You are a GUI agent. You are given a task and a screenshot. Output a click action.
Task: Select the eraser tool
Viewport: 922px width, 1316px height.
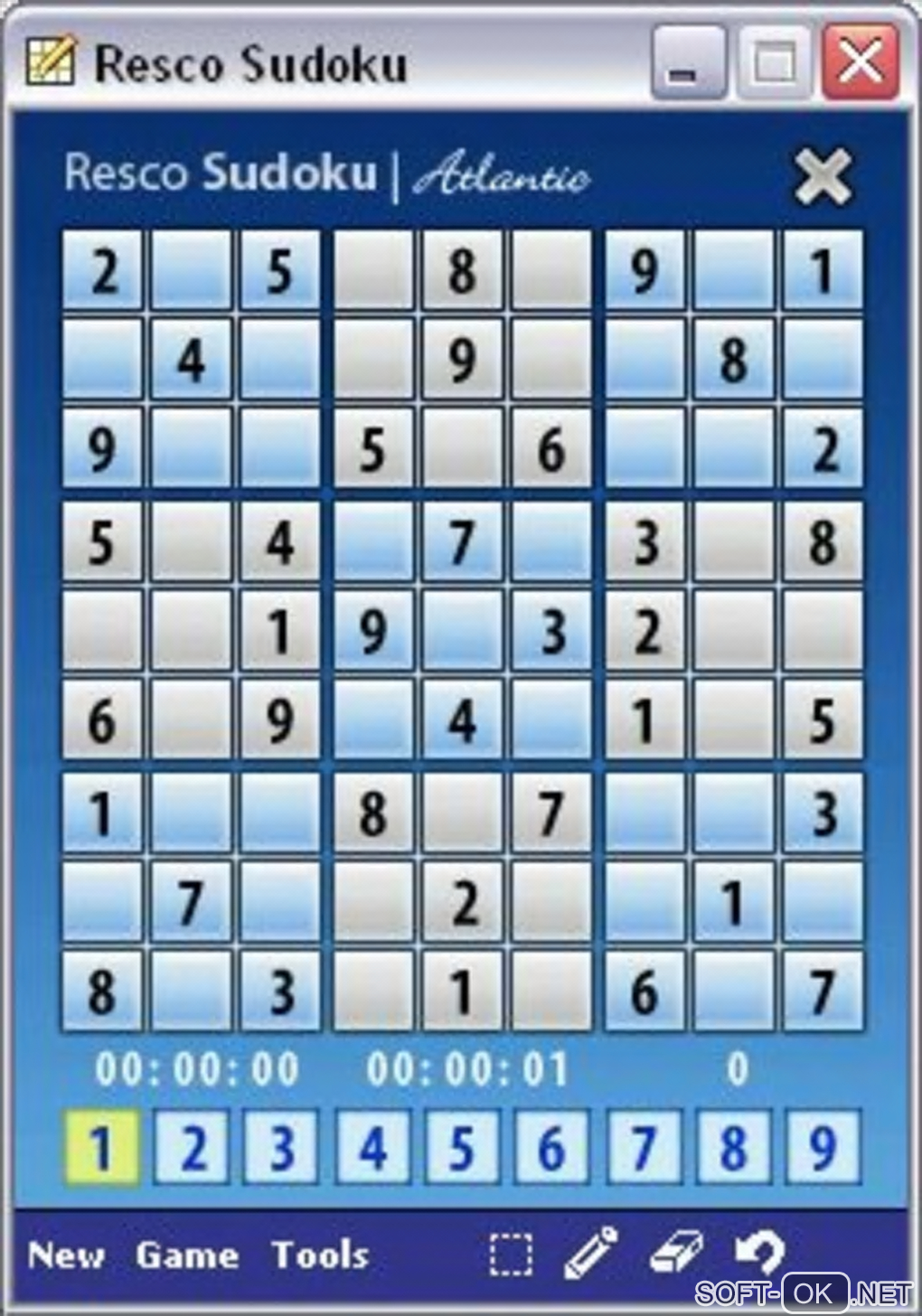pyautogui.click(x=676, y=1253)
